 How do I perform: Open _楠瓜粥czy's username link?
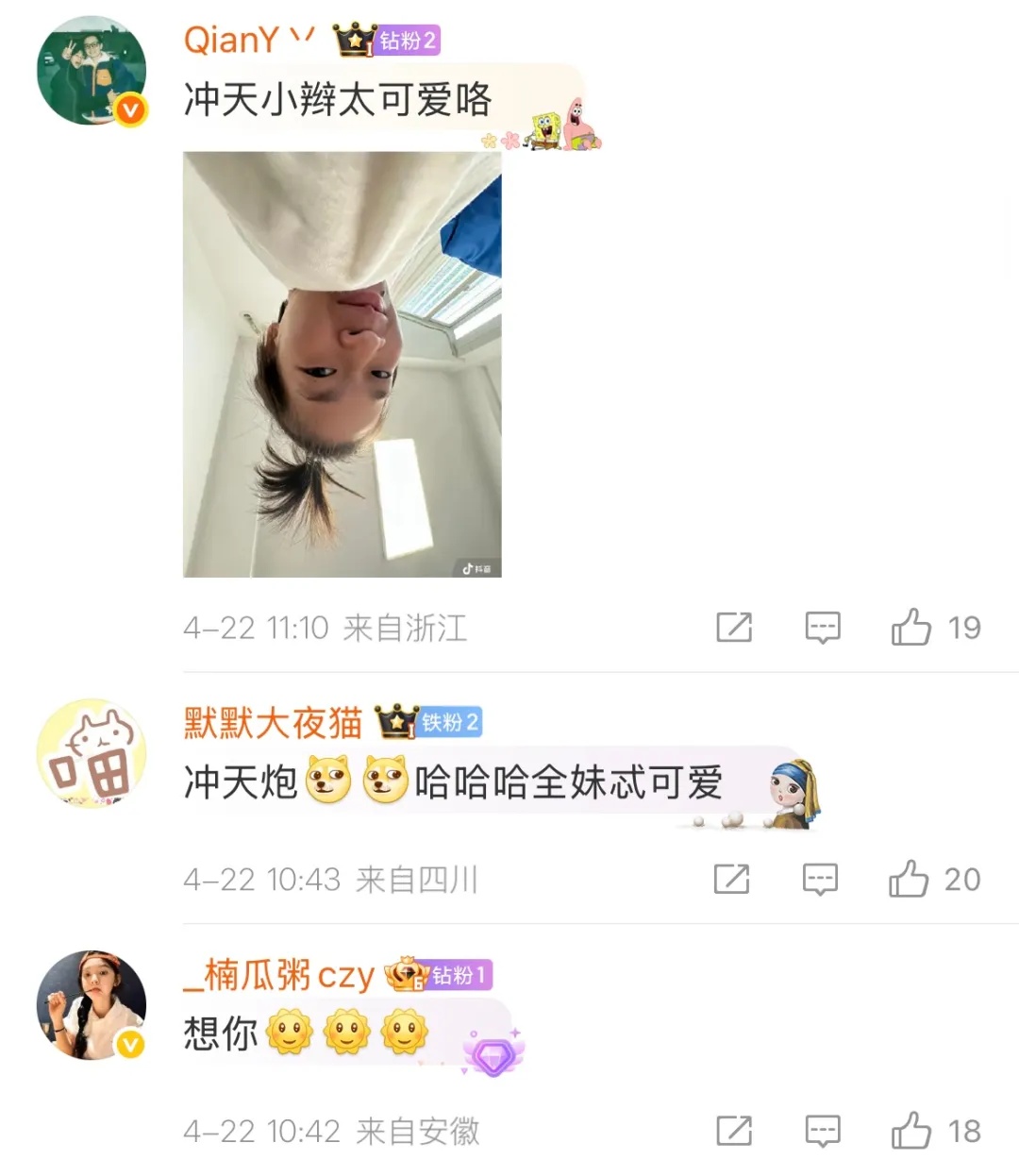point(279,975)
